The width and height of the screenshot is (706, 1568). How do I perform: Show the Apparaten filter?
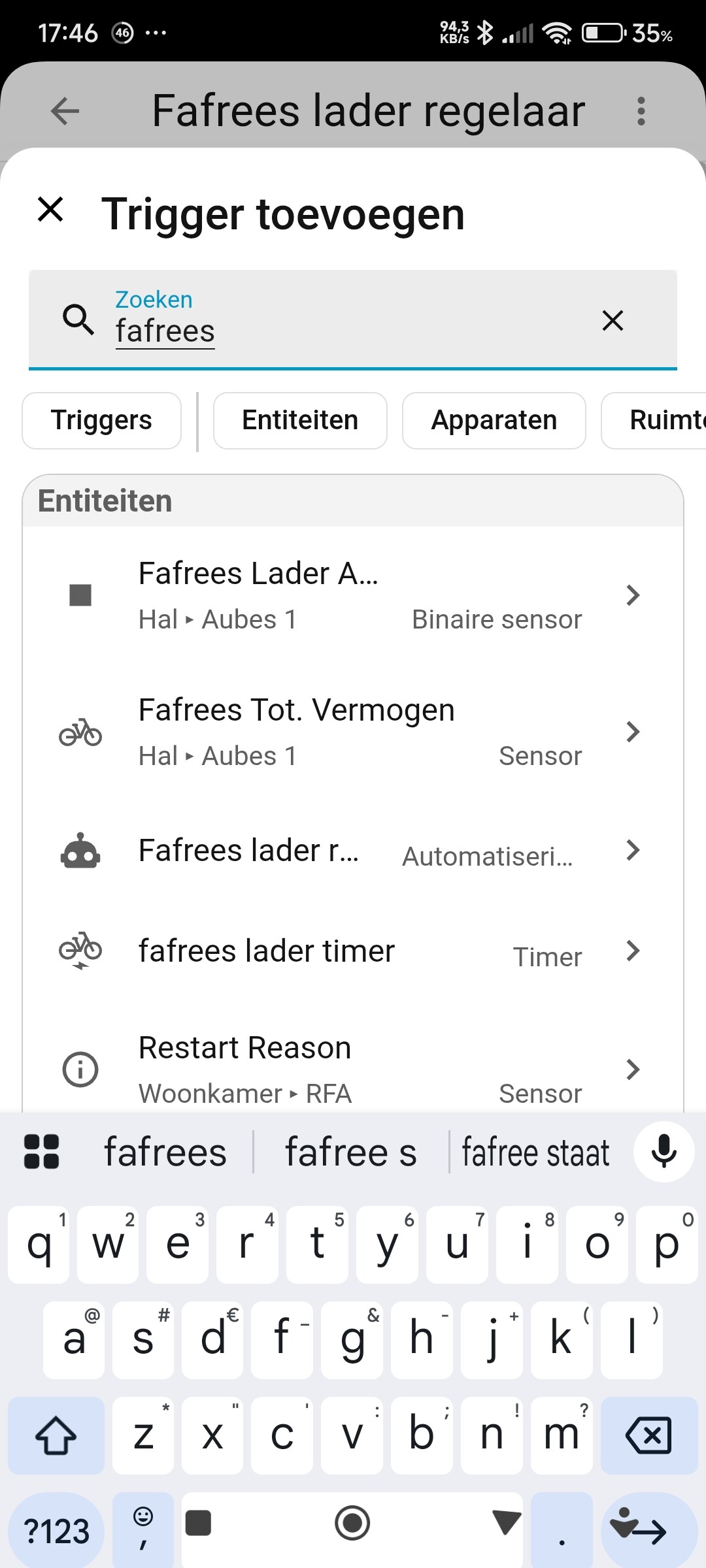[494, 420]
